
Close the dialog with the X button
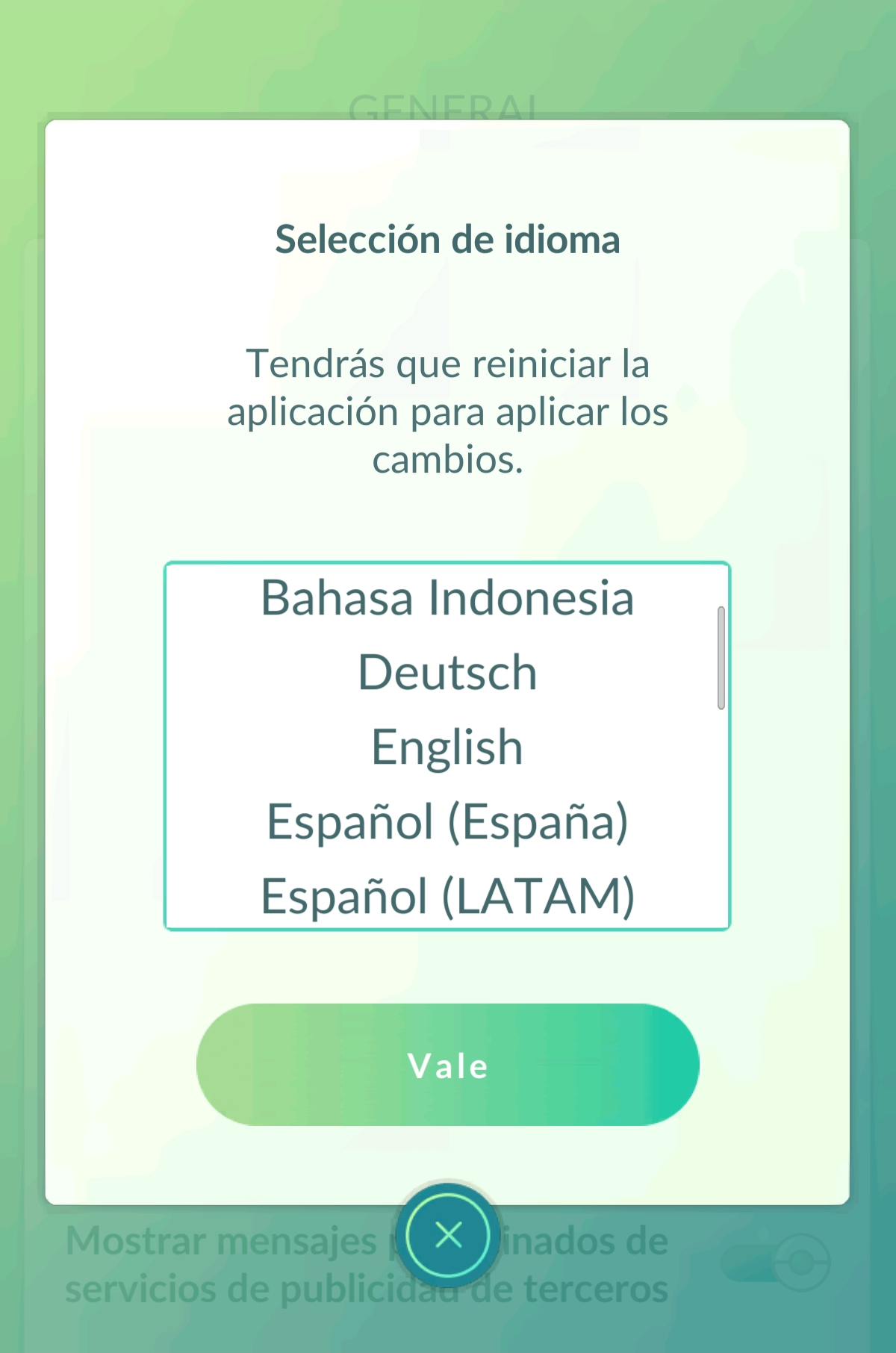(x=448, y=1235)
